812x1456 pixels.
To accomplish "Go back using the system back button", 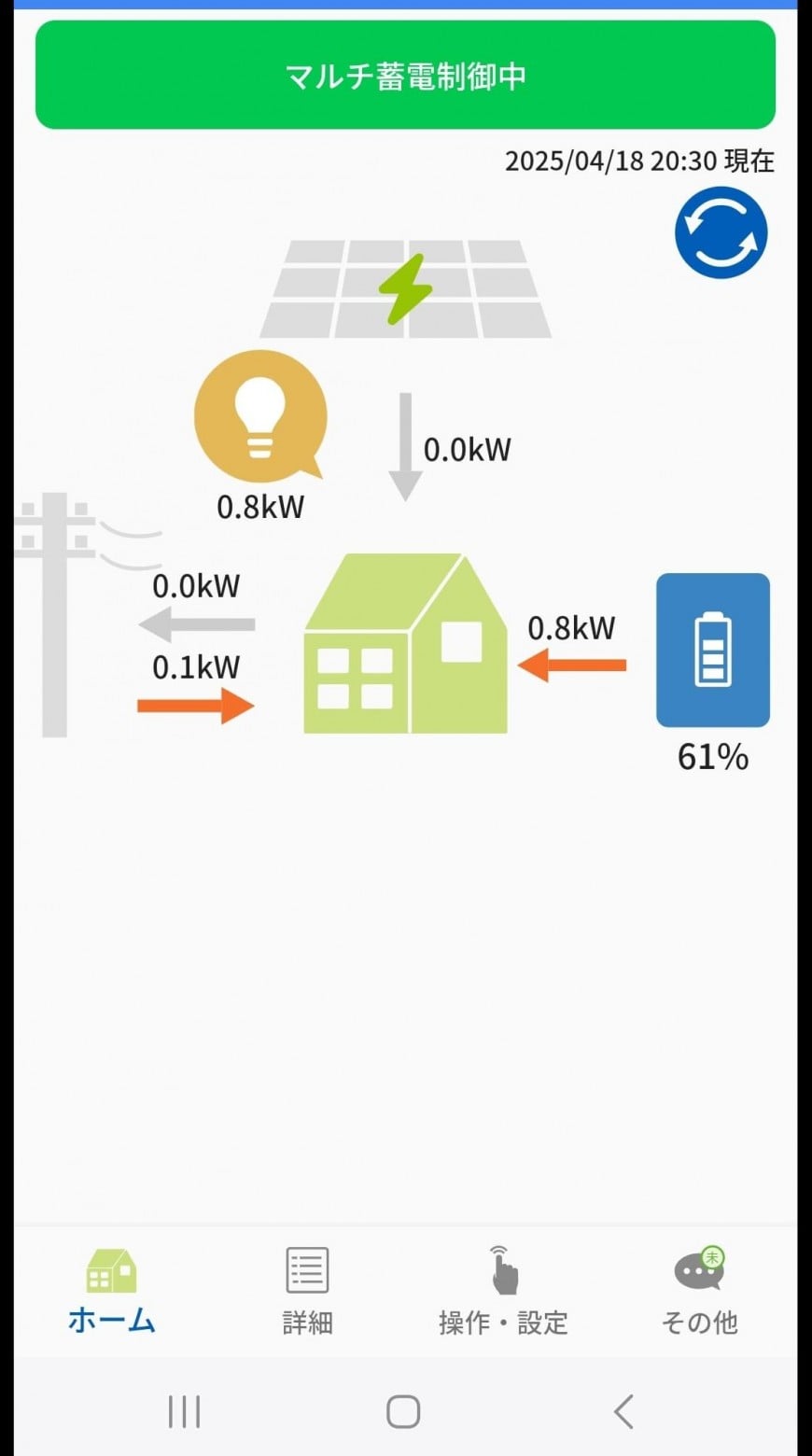I will click(624, 1411).
